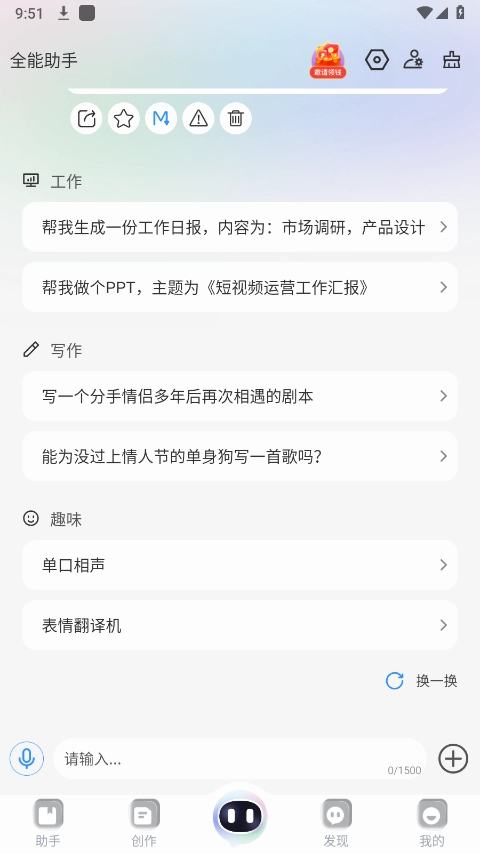Viewport: 480px width, 853px height.
Task: Report the reply with the warning icon
Action: tap(199, 118)
